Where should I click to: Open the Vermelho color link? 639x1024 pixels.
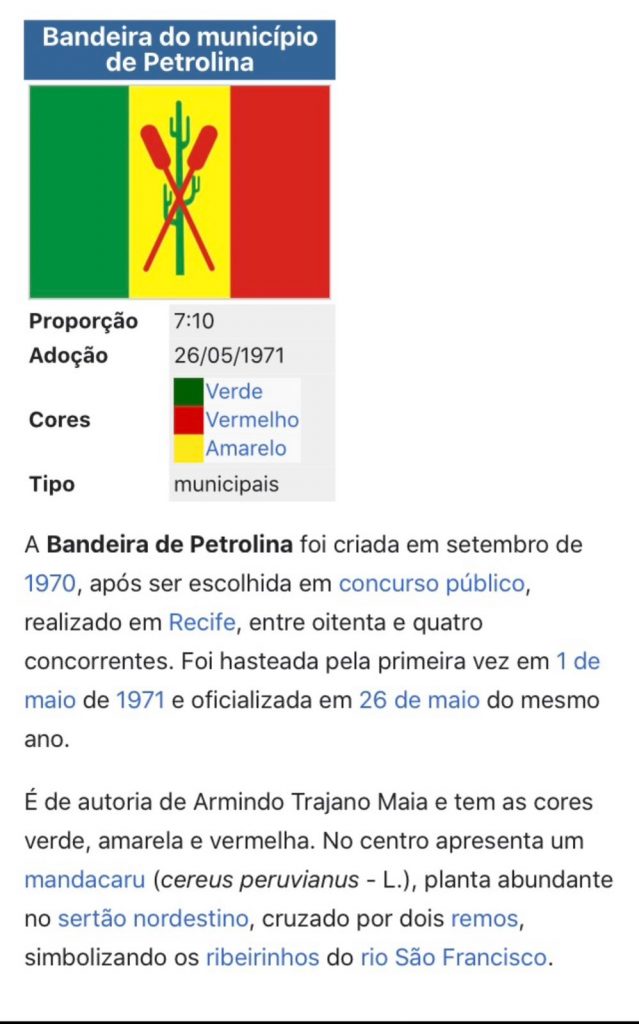click(252, 419)
